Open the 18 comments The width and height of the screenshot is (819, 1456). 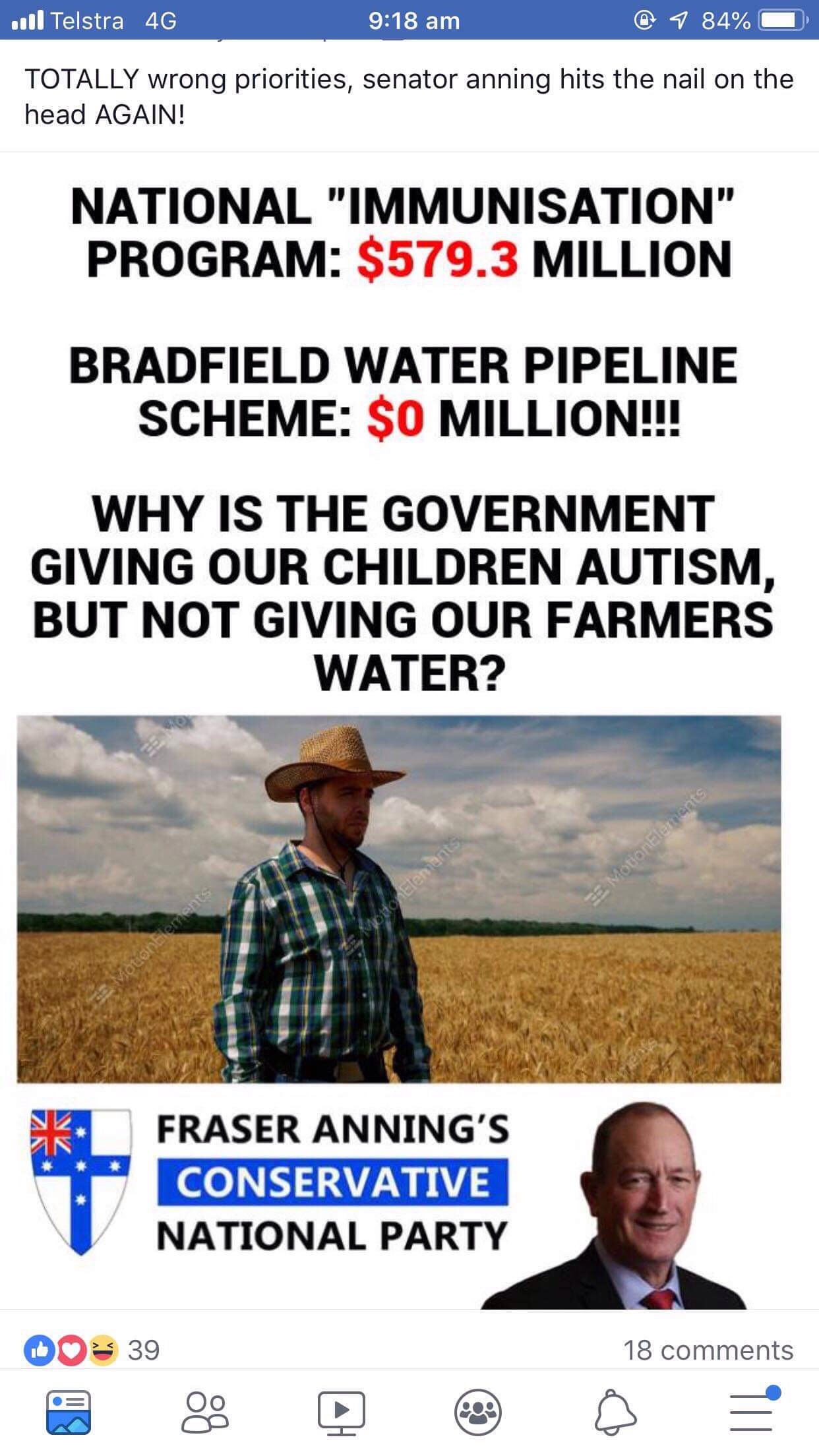tap(708, 1350)
